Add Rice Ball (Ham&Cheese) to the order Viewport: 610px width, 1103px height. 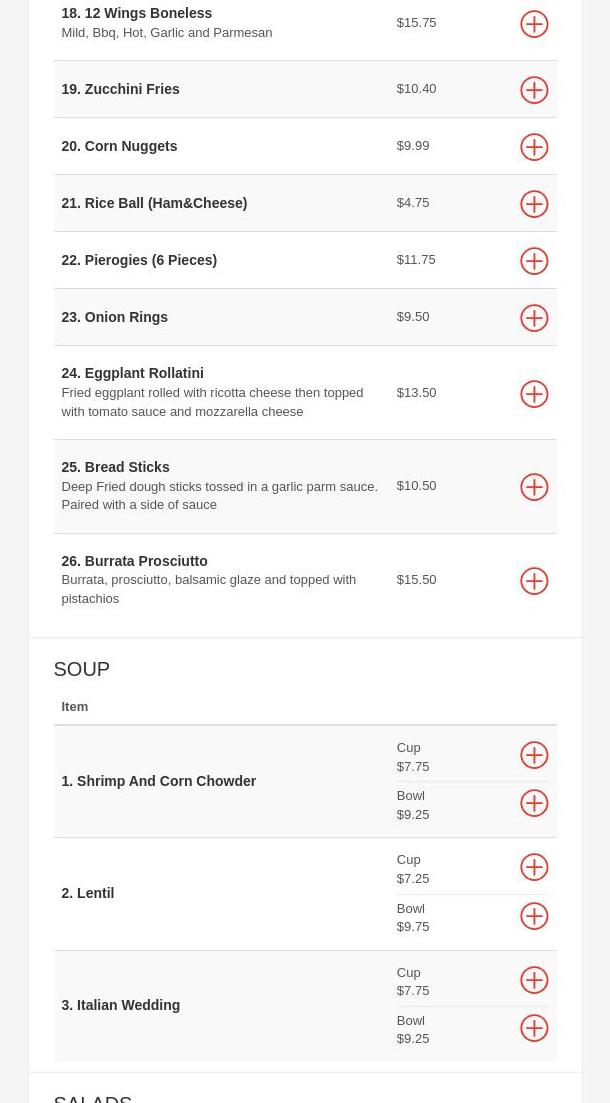pyautogui.click(x=534, y=204)
